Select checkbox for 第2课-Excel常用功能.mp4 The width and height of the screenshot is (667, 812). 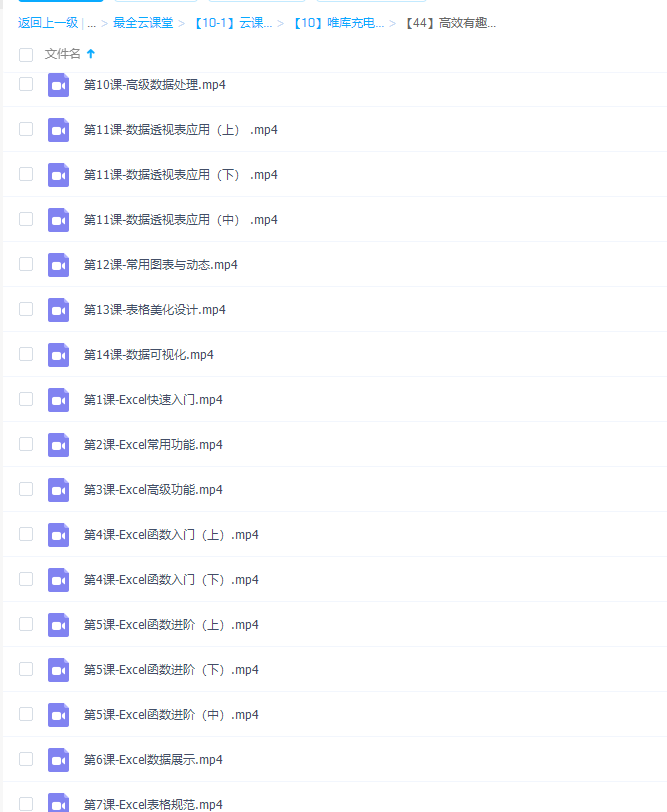pos(26,445)
